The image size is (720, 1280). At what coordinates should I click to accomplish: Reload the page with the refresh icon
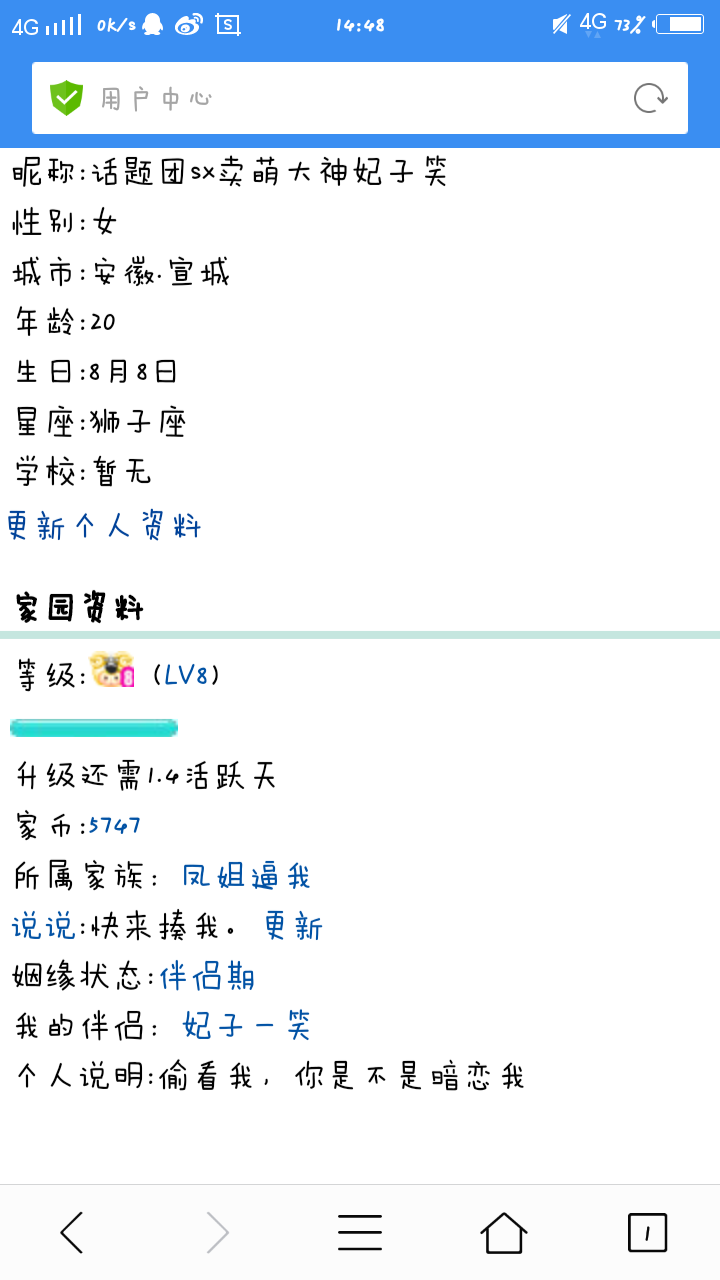coord(650,98)
